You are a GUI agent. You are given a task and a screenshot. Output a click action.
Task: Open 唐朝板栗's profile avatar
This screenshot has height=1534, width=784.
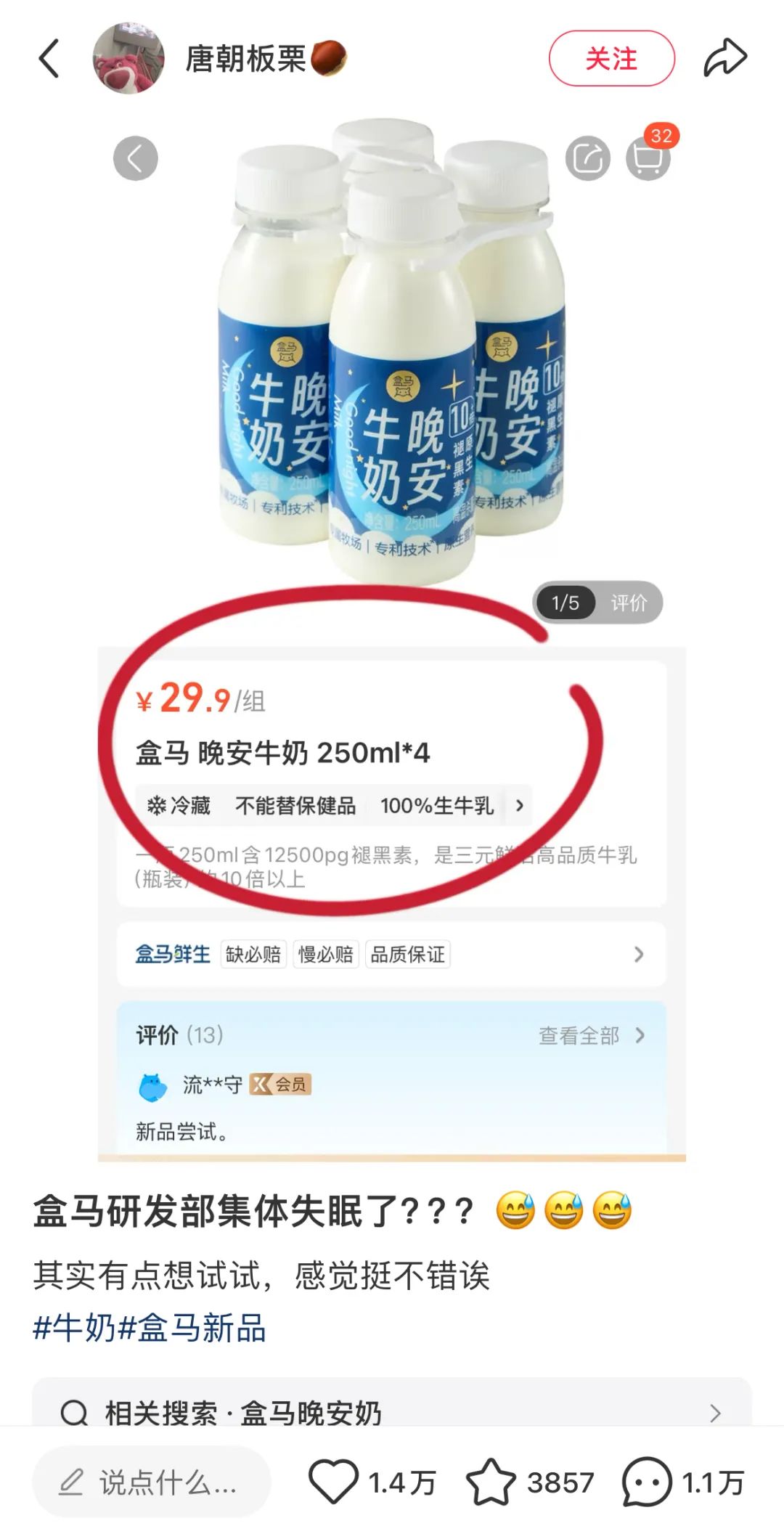tap(128, 59)
